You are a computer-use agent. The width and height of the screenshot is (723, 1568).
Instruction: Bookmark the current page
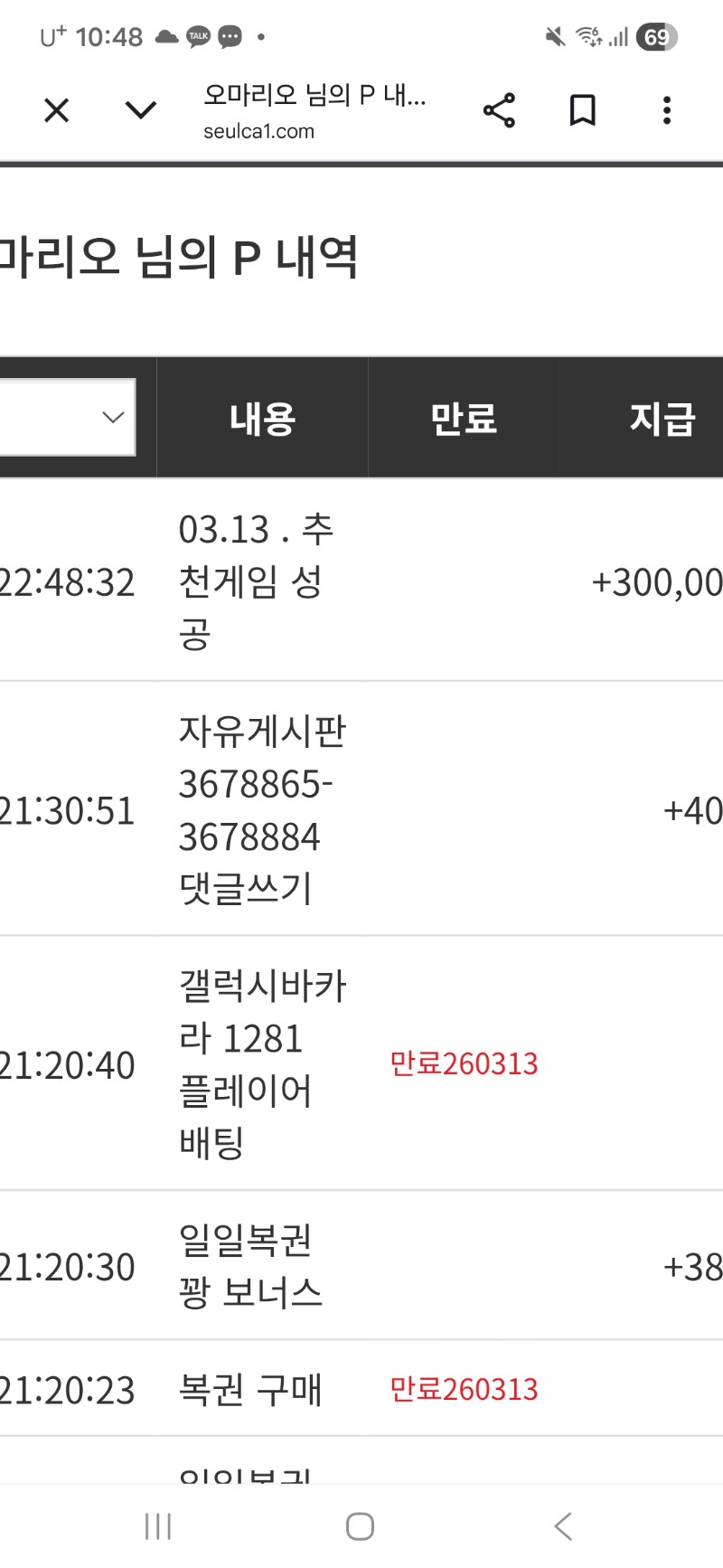click(583, 110)
